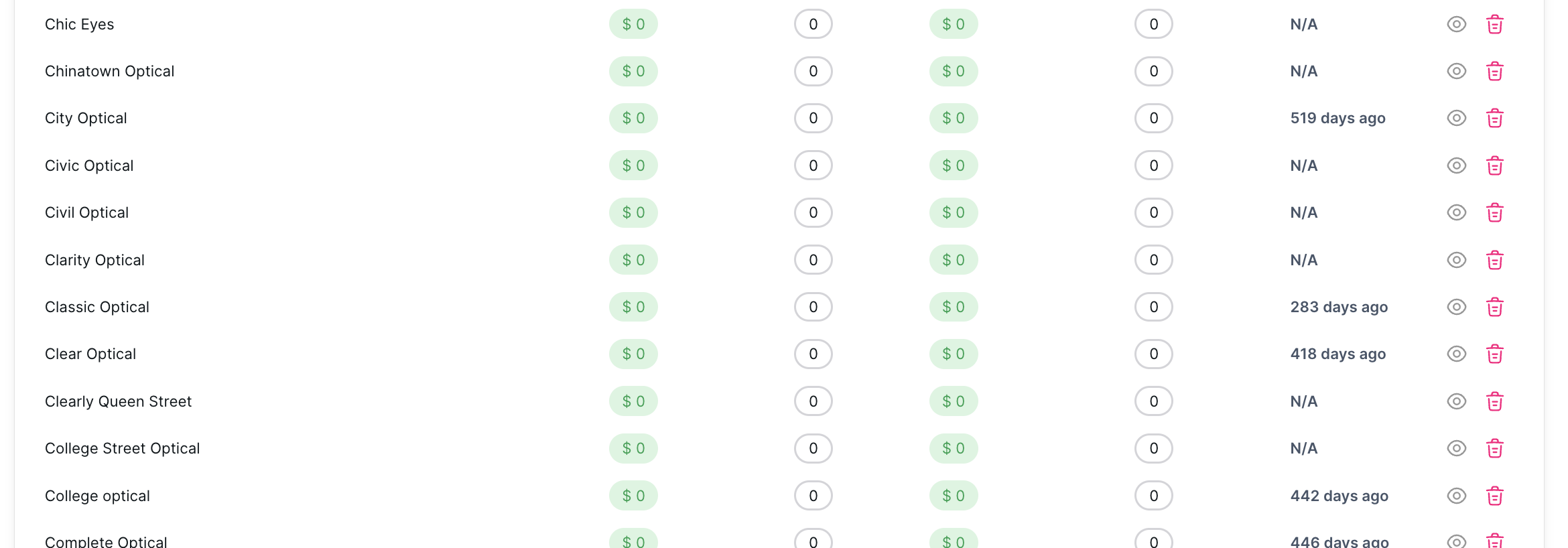The image size is (1568, 548).
Task: View details for Chinatown Optical
Action: pyautogui.click(x=1456, y=71)
